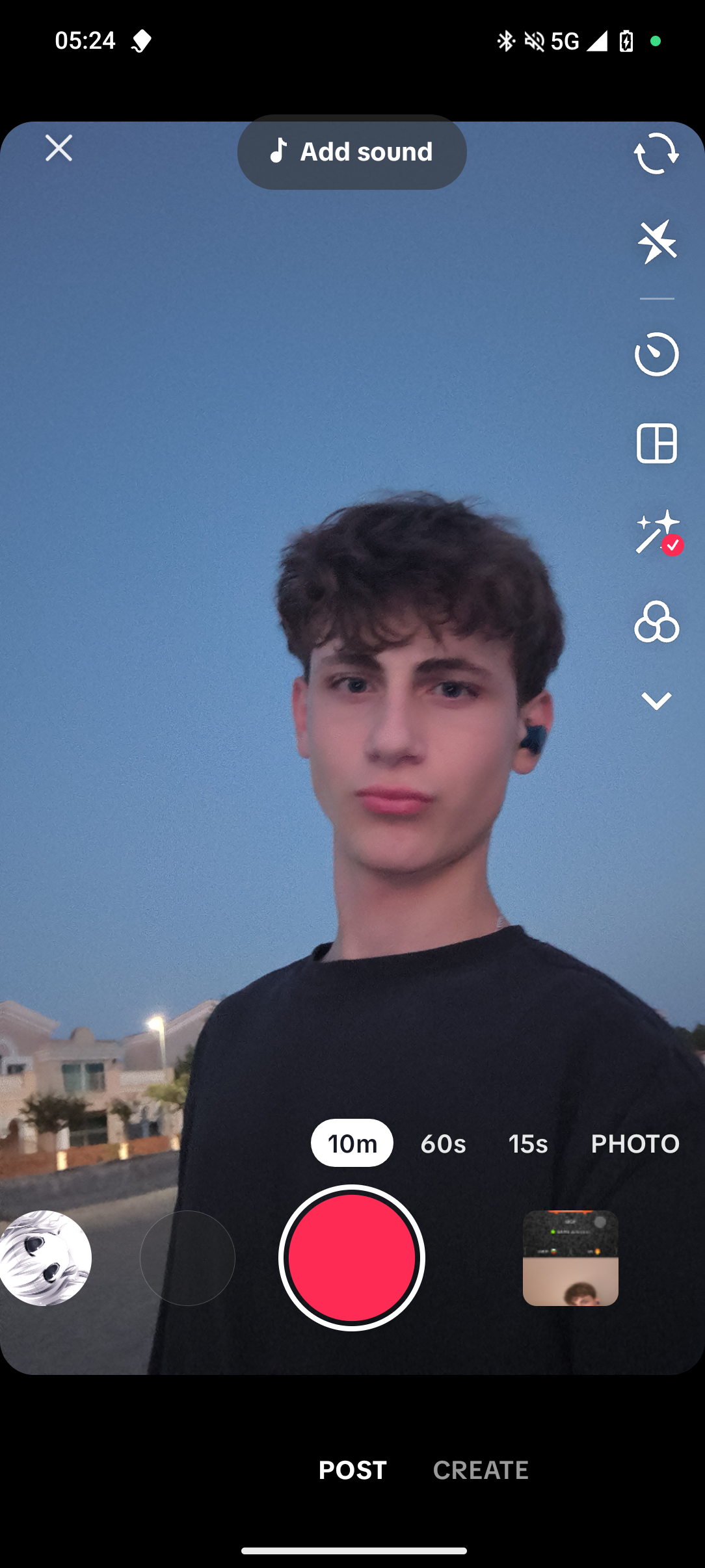Open the gallery upload thumbnail
The image size is (705, 1568).
570,1258
